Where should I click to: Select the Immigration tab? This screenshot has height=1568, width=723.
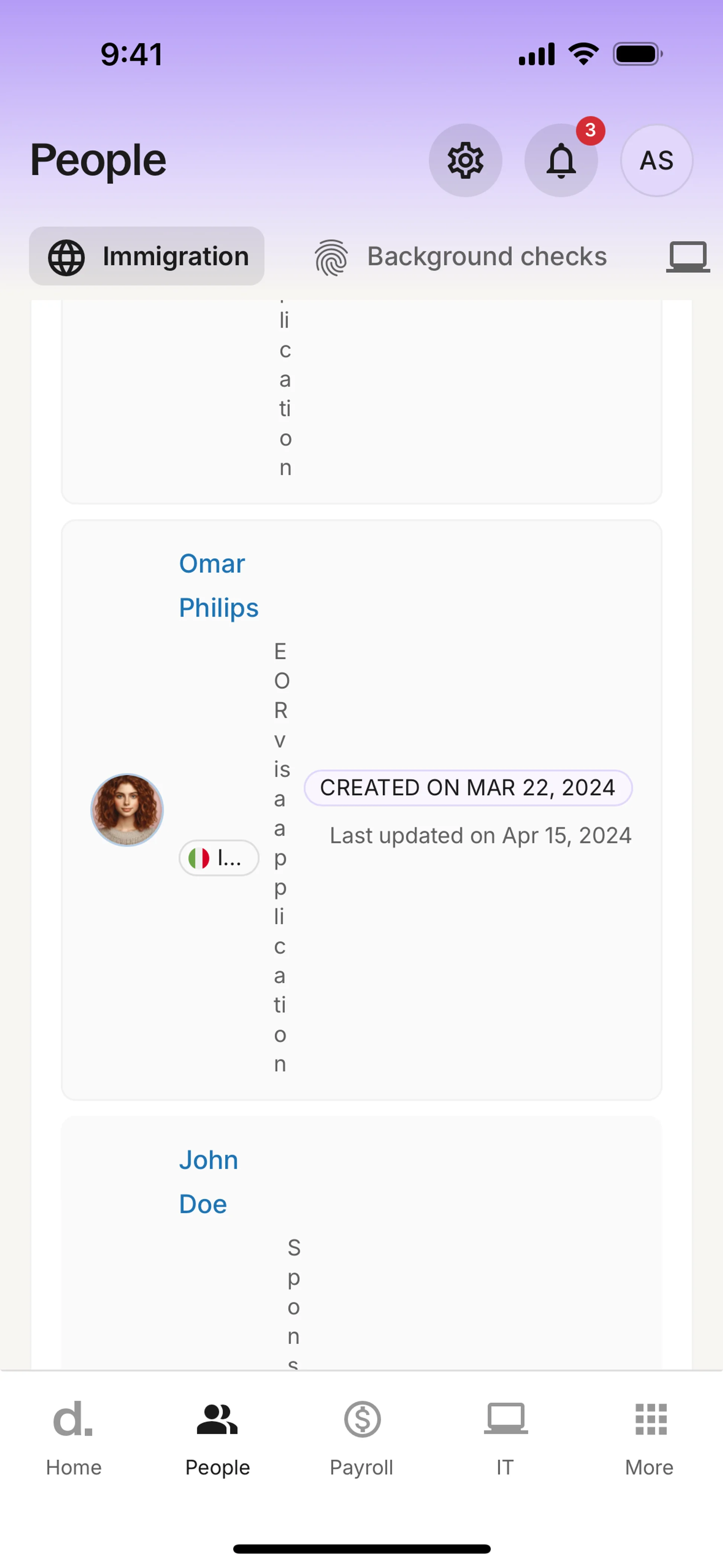point(146,256)
